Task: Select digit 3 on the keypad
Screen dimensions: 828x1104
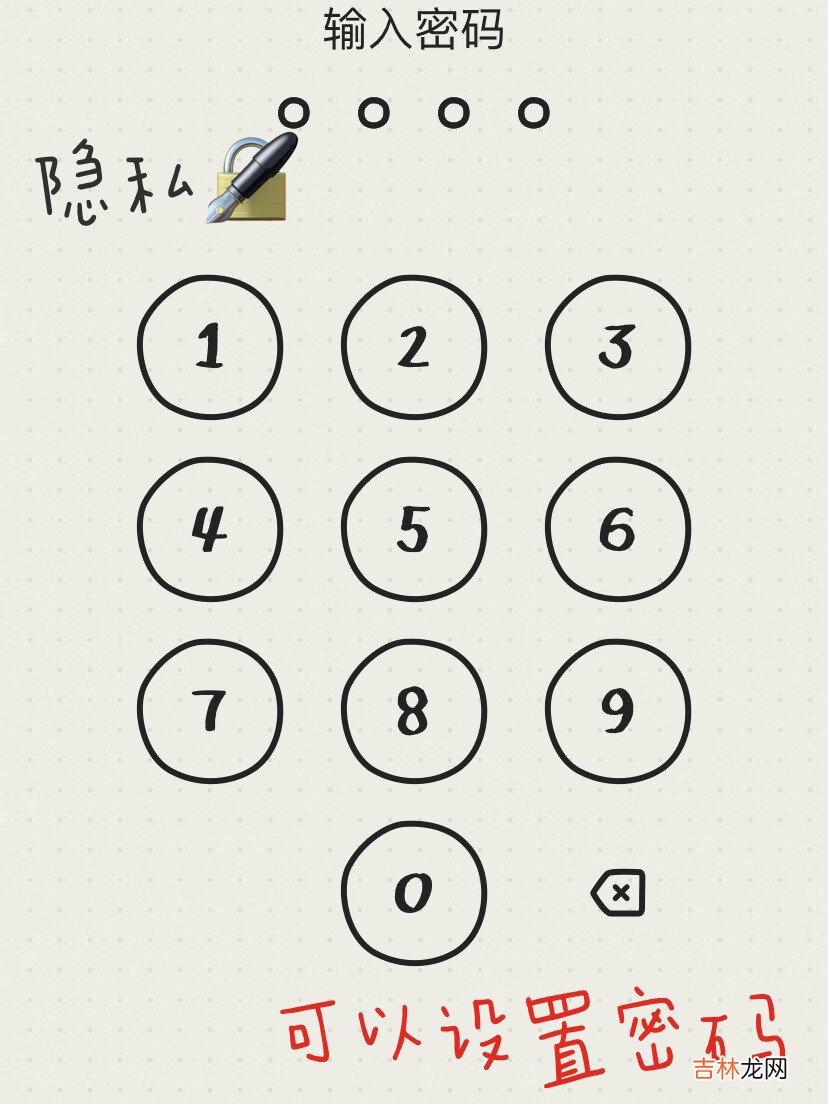Action: point(617,347)
